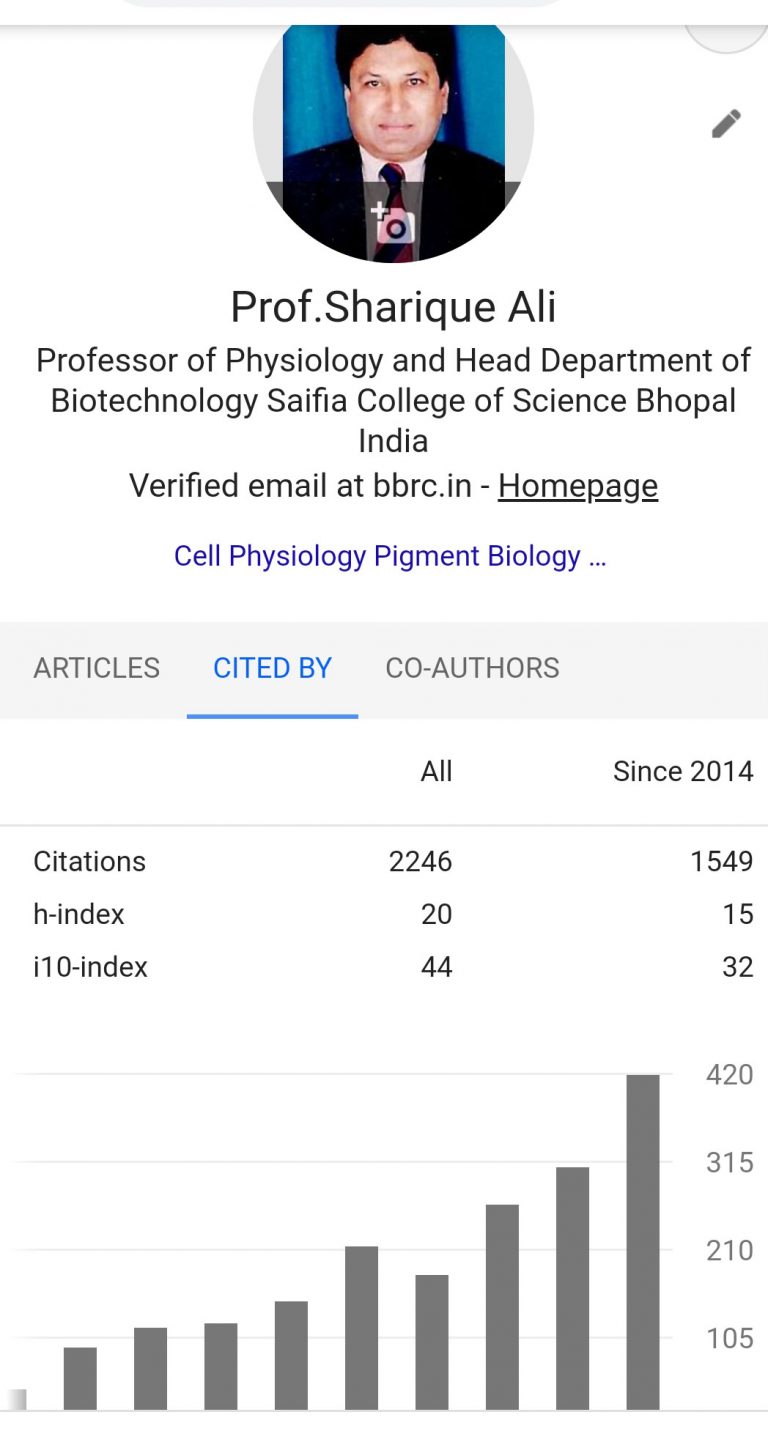
Task: Change profile photo via camera icon
Action: click(x=393, y=222)
